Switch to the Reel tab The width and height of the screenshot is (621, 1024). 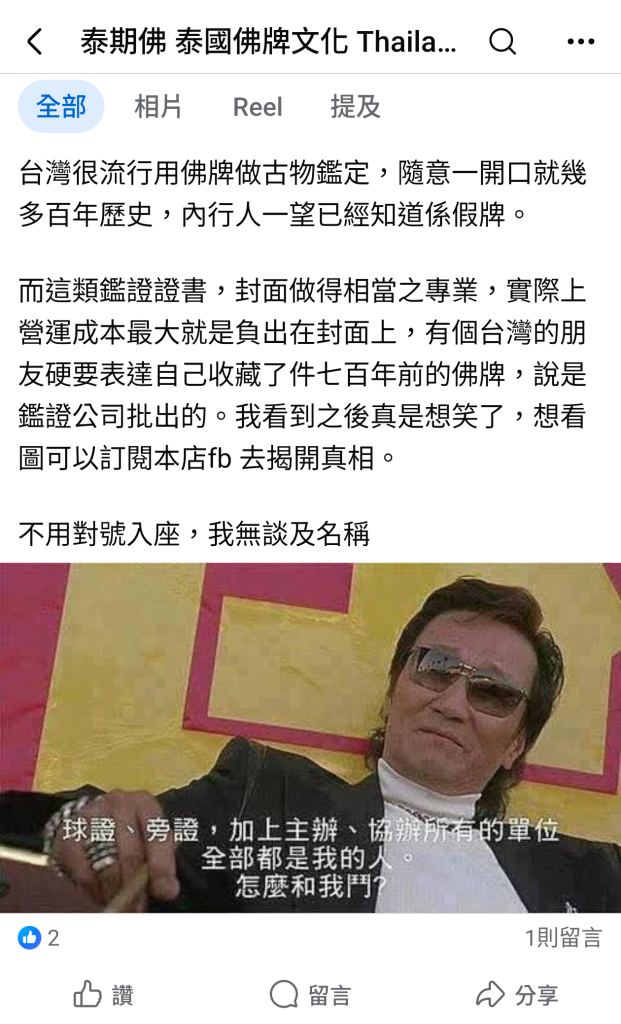pyautogui.click(x=257, y=107)
